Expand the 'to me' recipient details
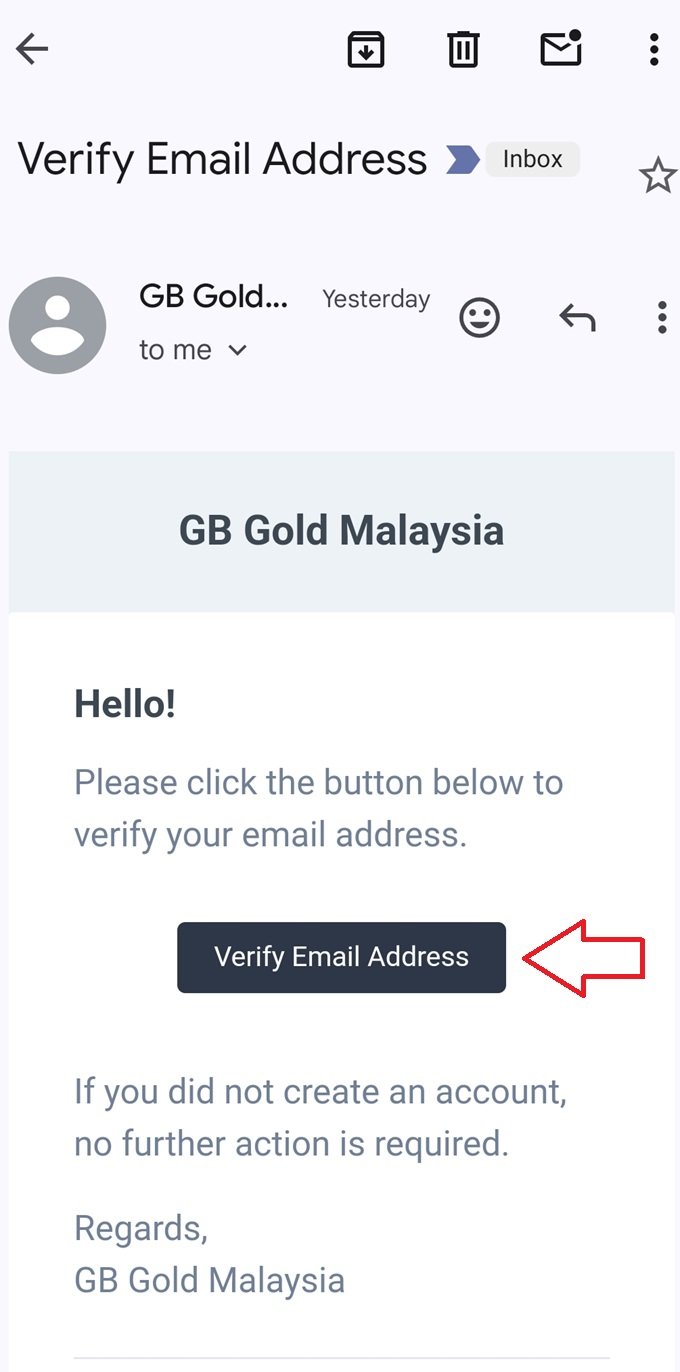The image size is (680, 1372). click(x=237, y=350)
